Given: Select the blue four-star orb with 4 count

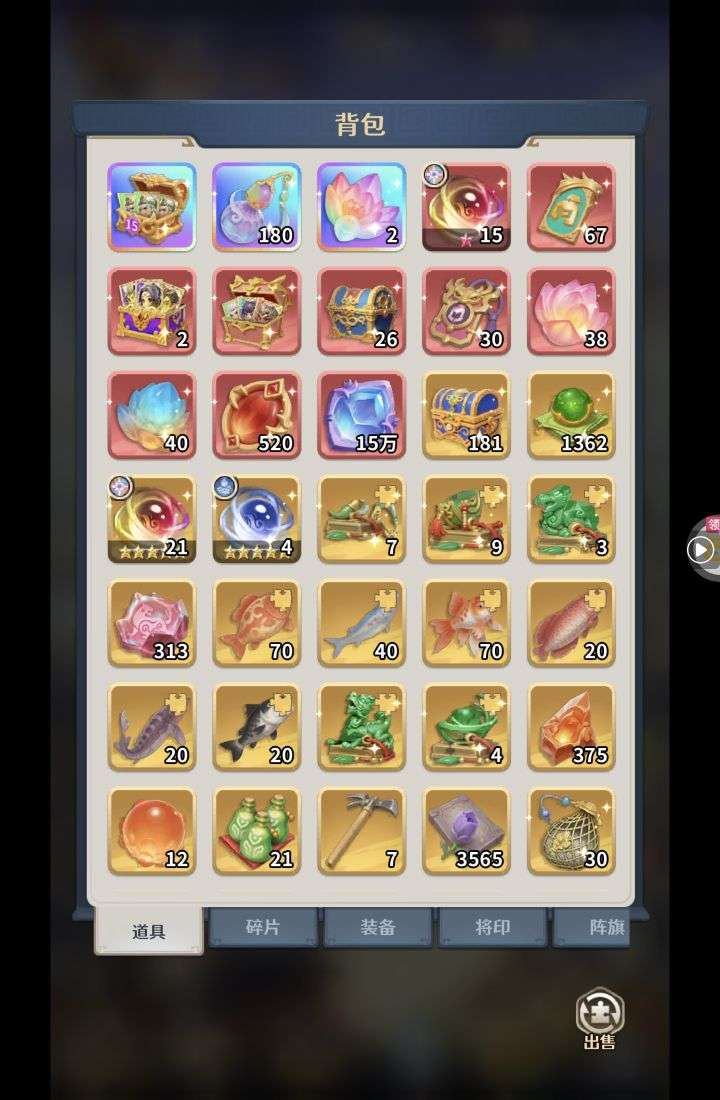Looking at the screenshot, I should point(256,519).
